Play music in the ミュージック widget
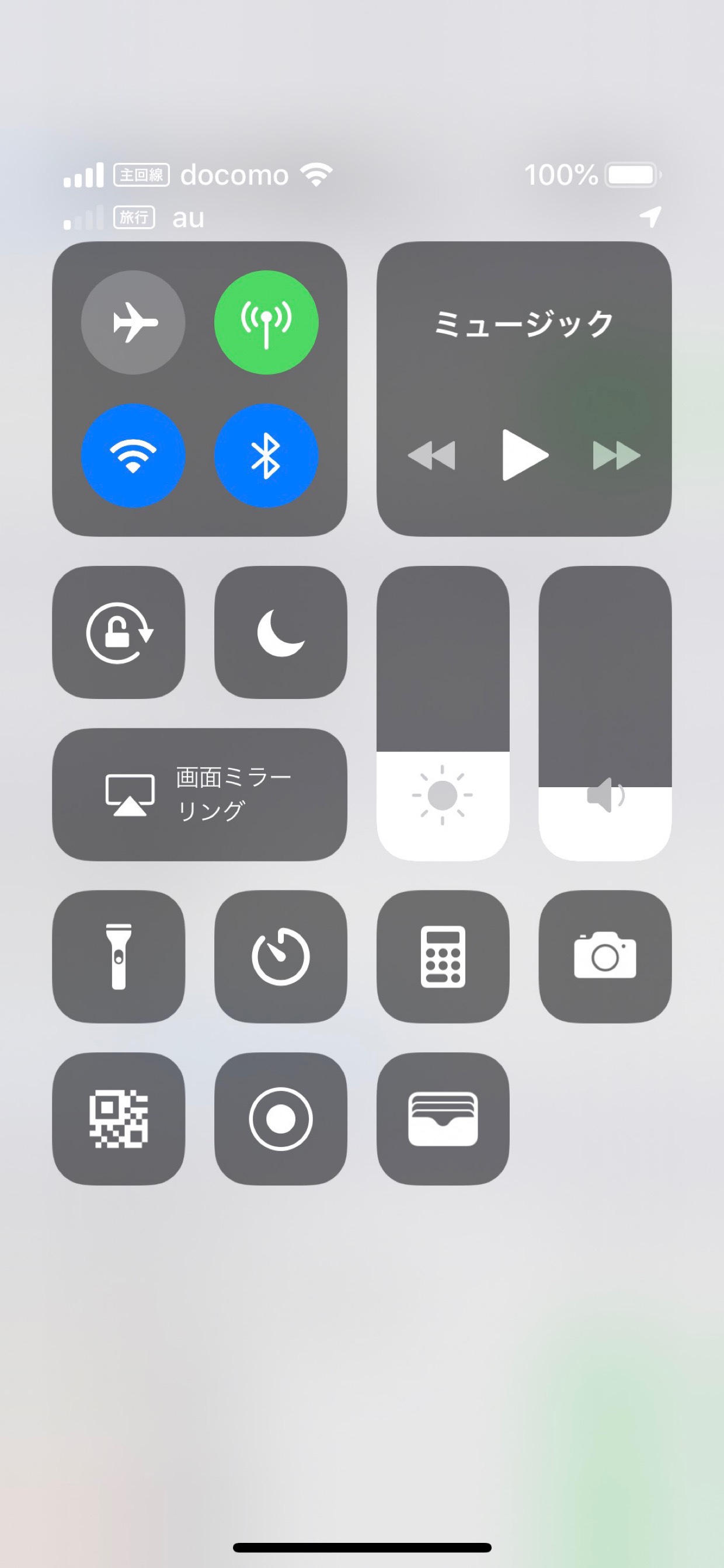 pos(524,456)
